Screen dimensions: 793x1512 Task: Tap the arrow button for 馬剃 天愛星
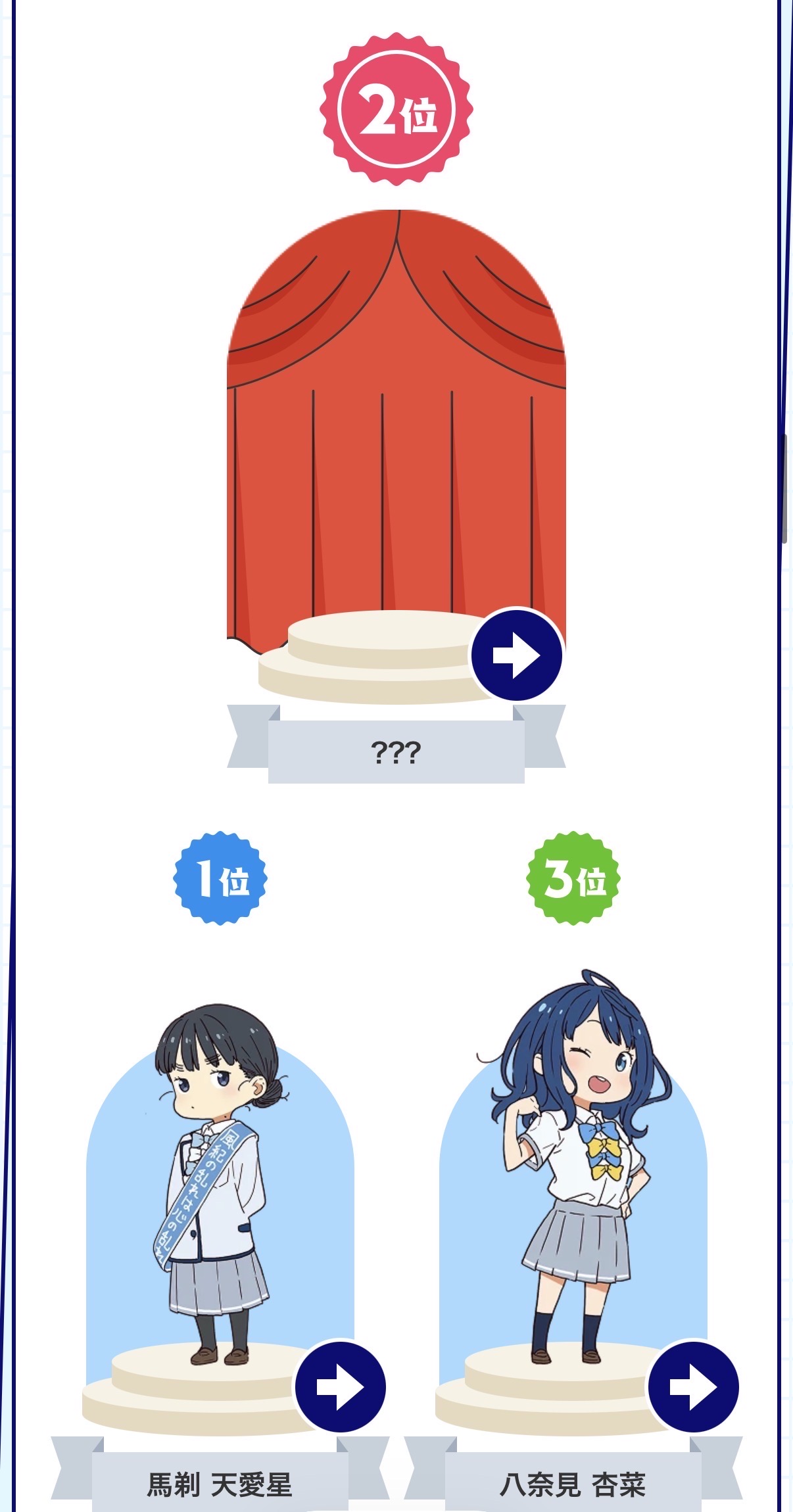(x=340, y=1386)
